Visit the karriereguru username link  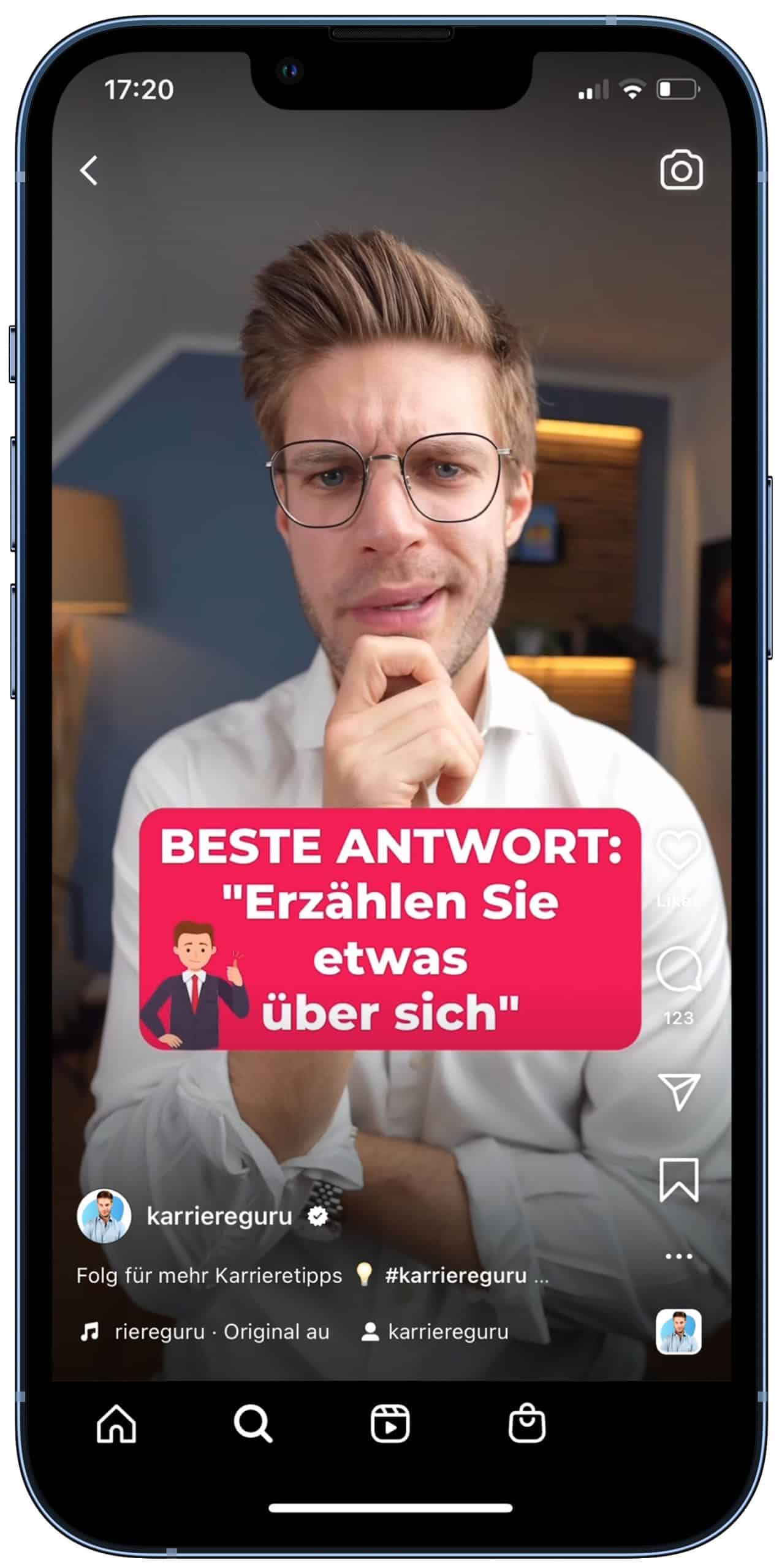219,1216
